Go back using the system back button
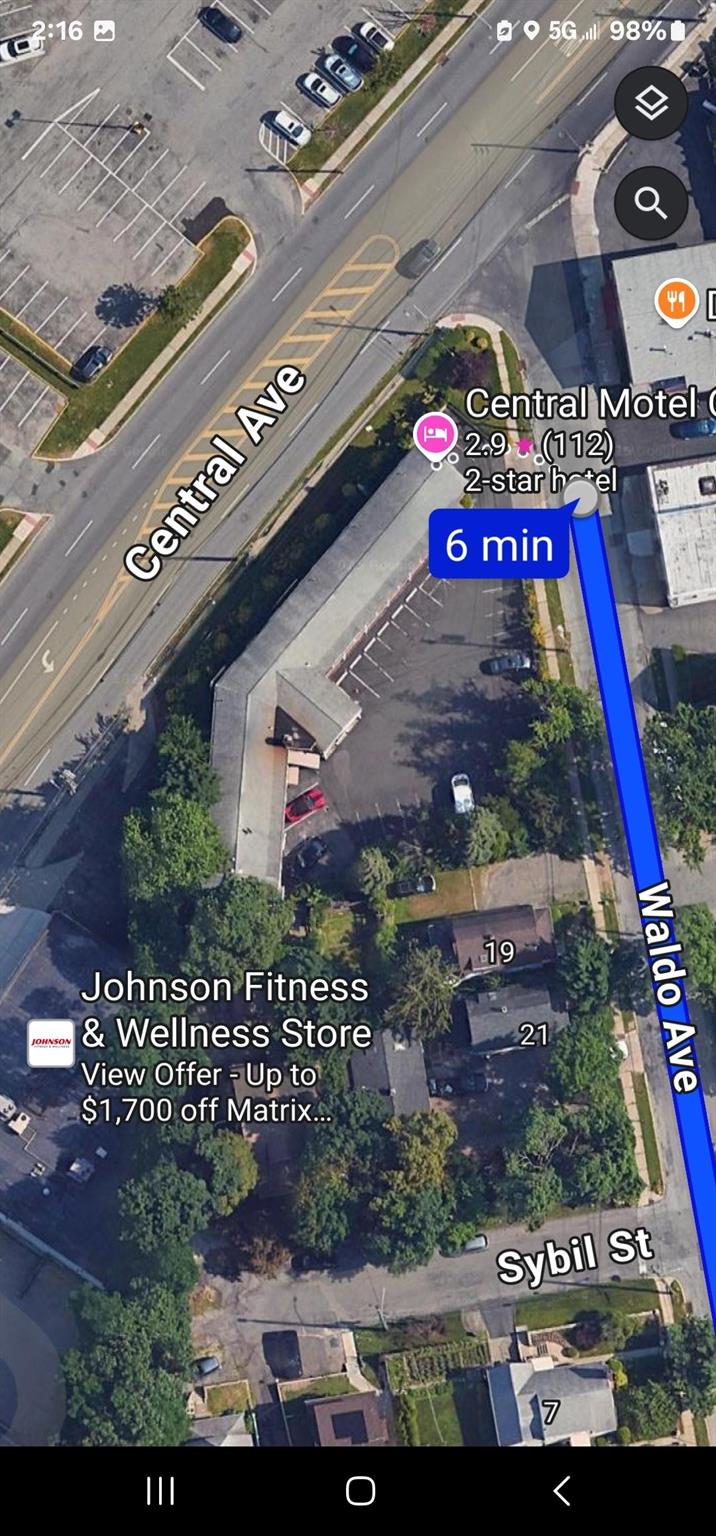This screenshot has width=716, height=1536. 562,1491
